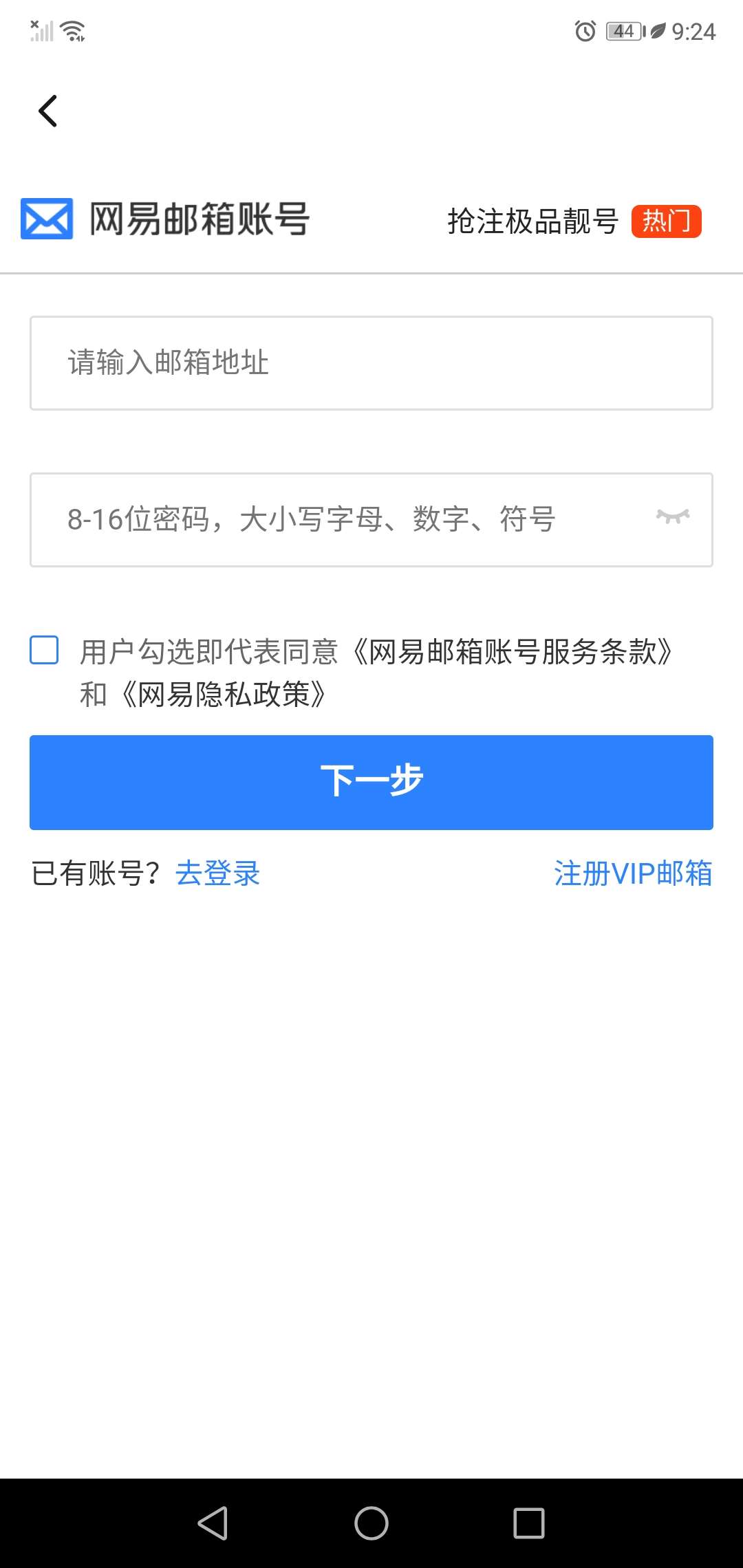Image resolution: width=743 pixels, height=1568 pixels.
Task: Open recent apps from navigation bar
Action: (x=529, y=1523)
